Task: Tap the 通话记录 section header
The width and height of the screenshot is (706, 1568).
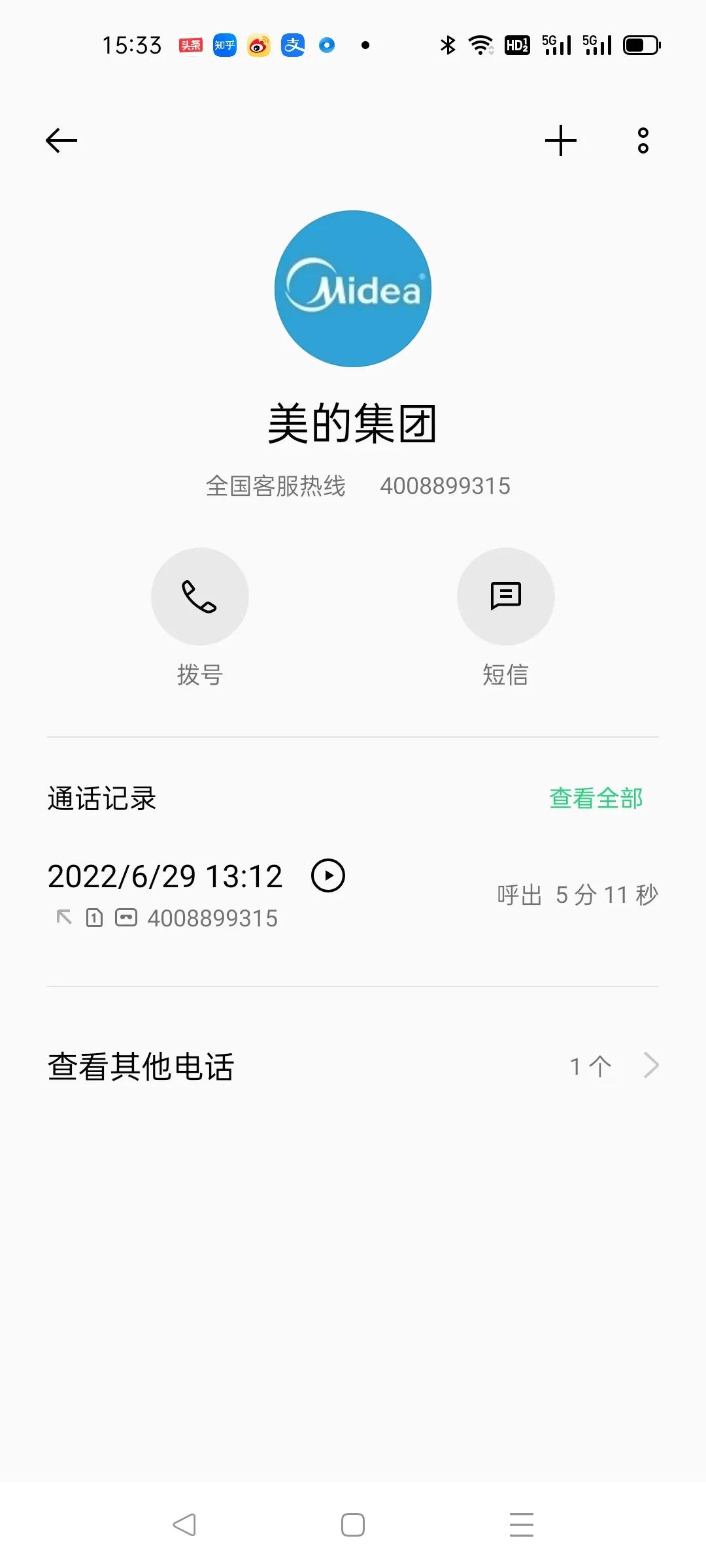Action: point(101,798)
